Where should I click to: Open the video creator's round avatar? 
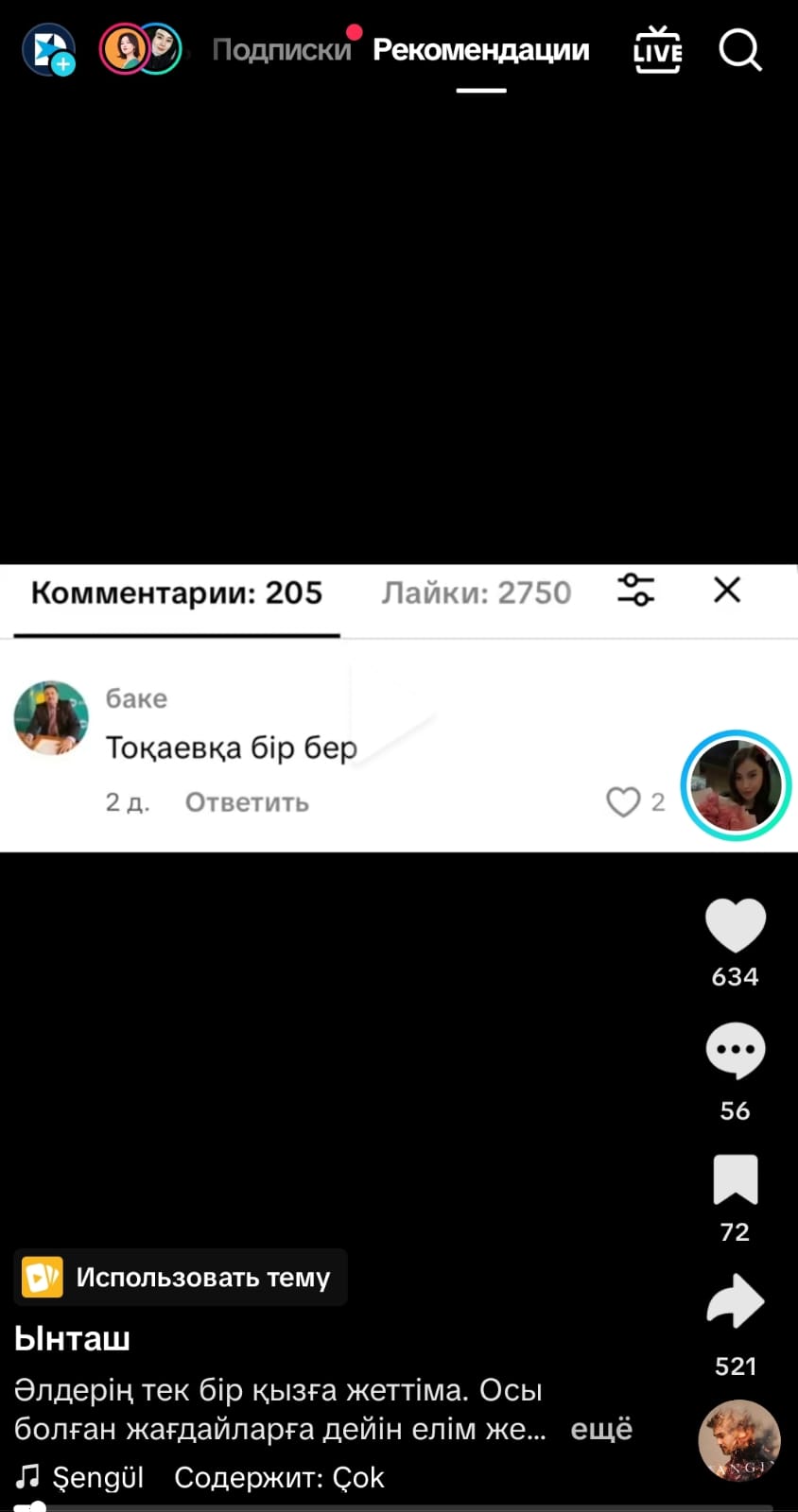pos(736,785)
